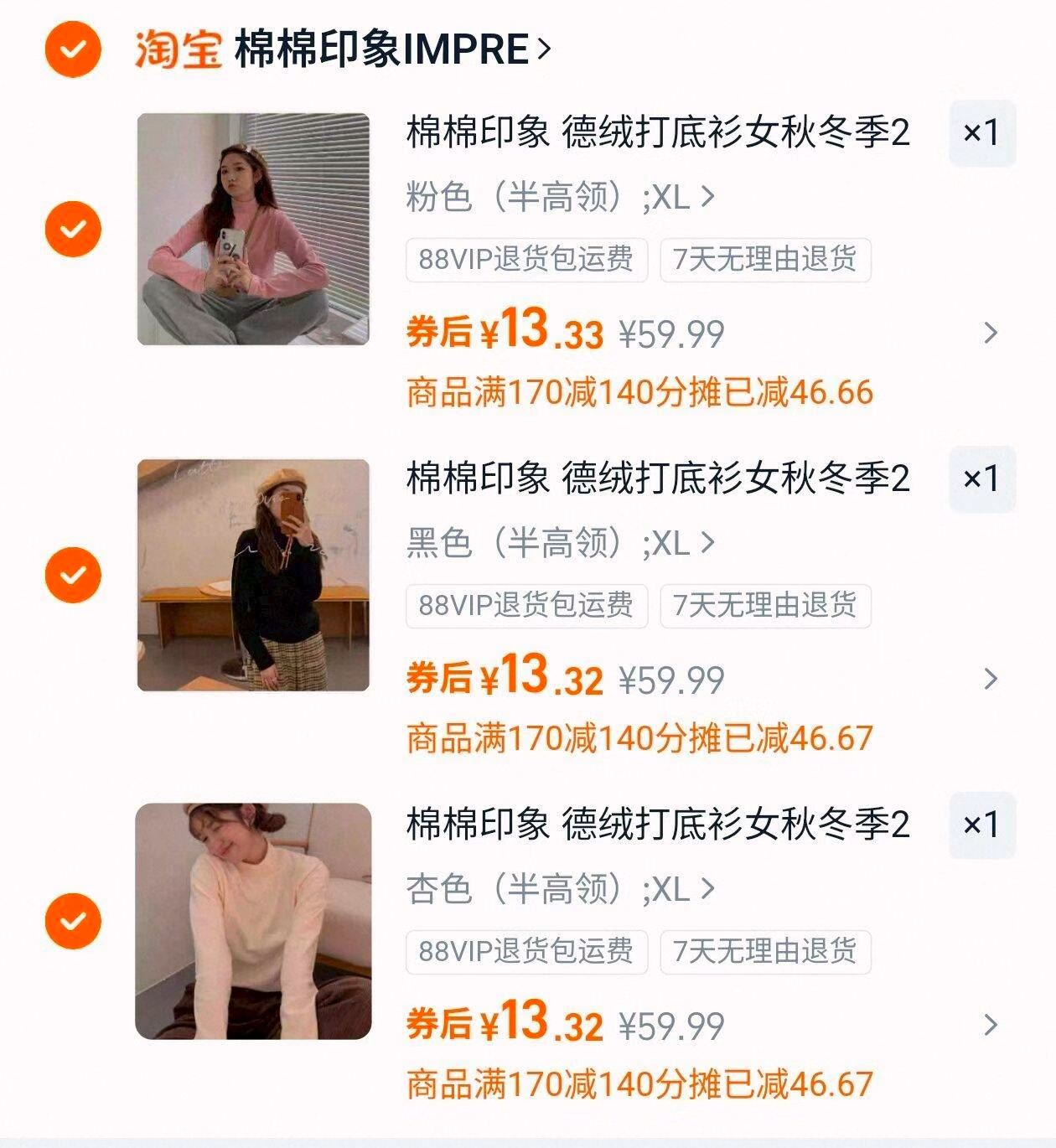The width and height of the screenshot is (1056, 1148).
Task: Toggle selection of the black turtleneck item
Action: [75, 574]
